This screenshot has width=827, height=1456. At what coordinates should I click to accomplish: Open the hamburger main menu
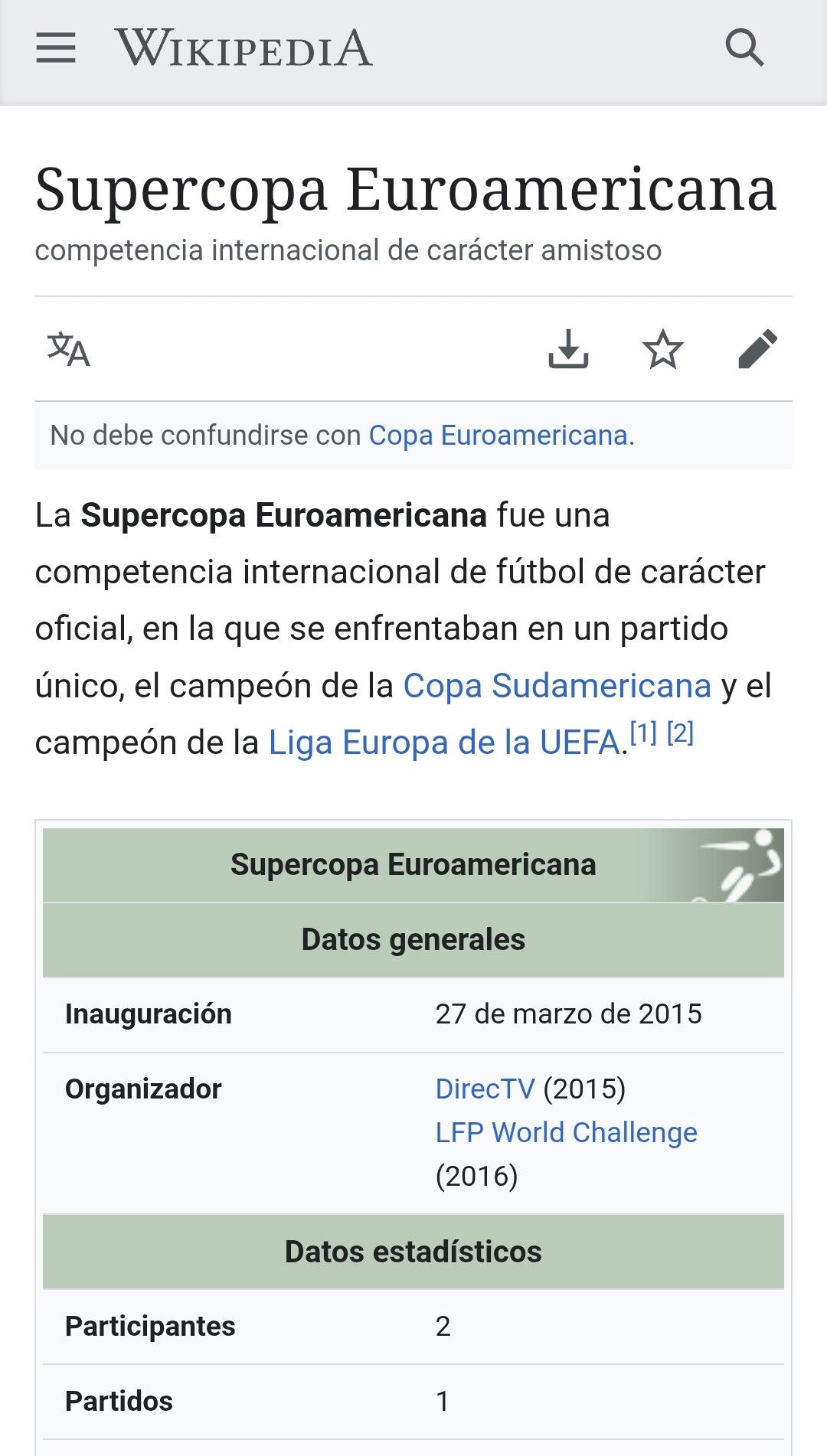(56, 47)
